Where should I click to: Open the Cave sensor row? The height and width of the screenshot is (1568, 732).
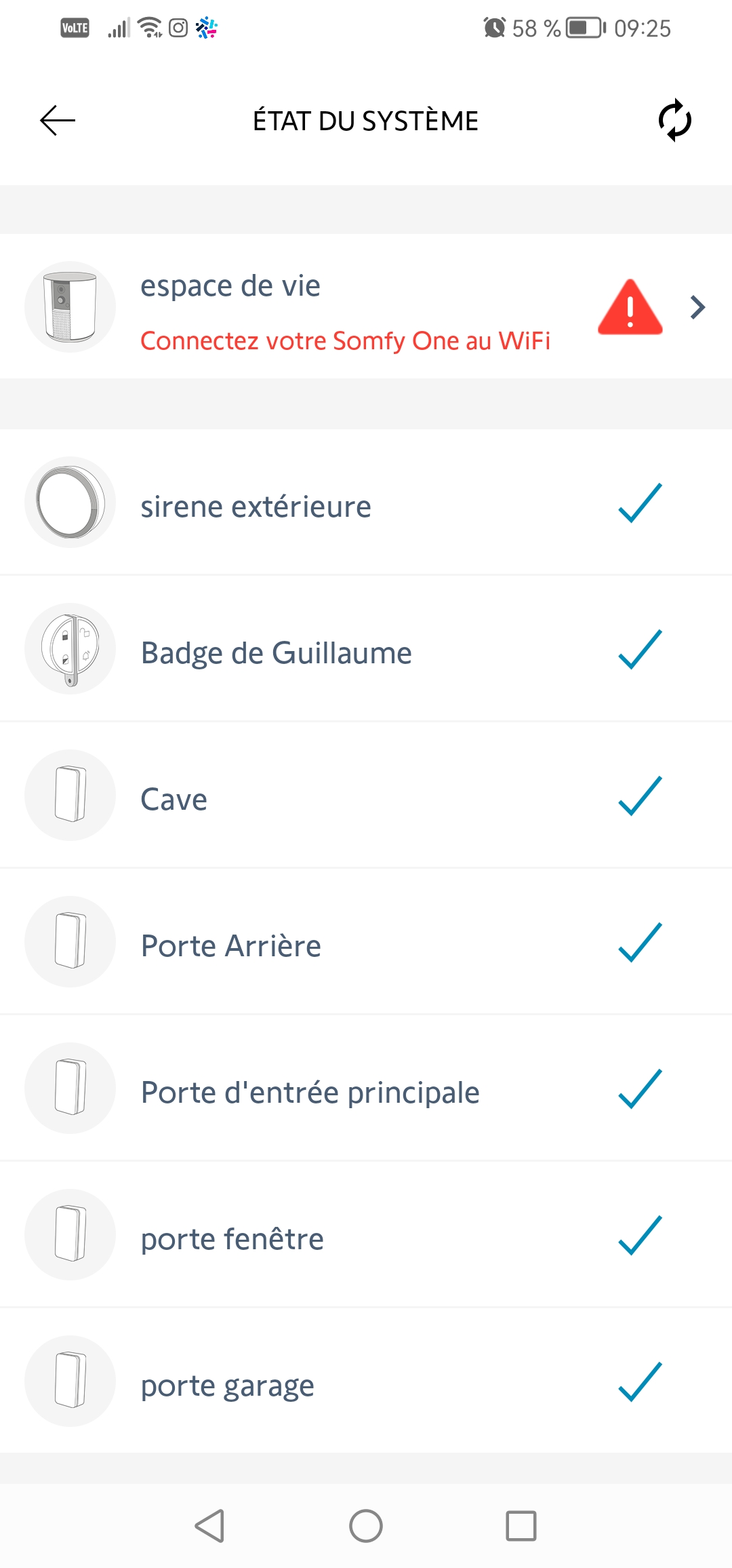pos(366,796)
